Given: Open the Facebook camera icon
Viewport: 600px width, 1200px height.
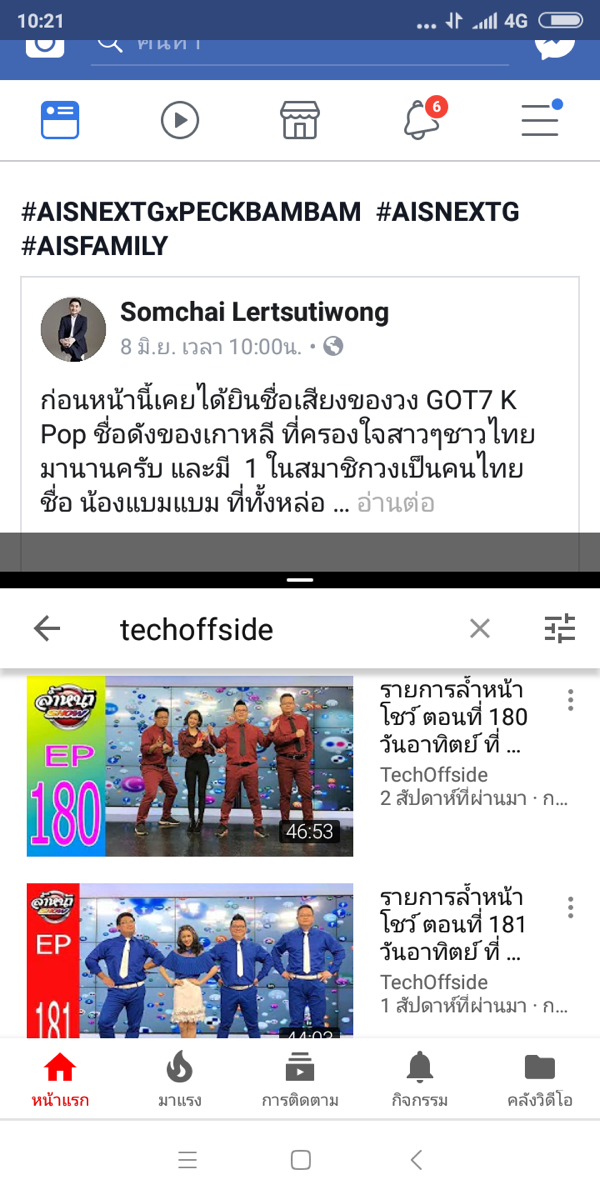Looking at the screenshot, I should point(45,43).
